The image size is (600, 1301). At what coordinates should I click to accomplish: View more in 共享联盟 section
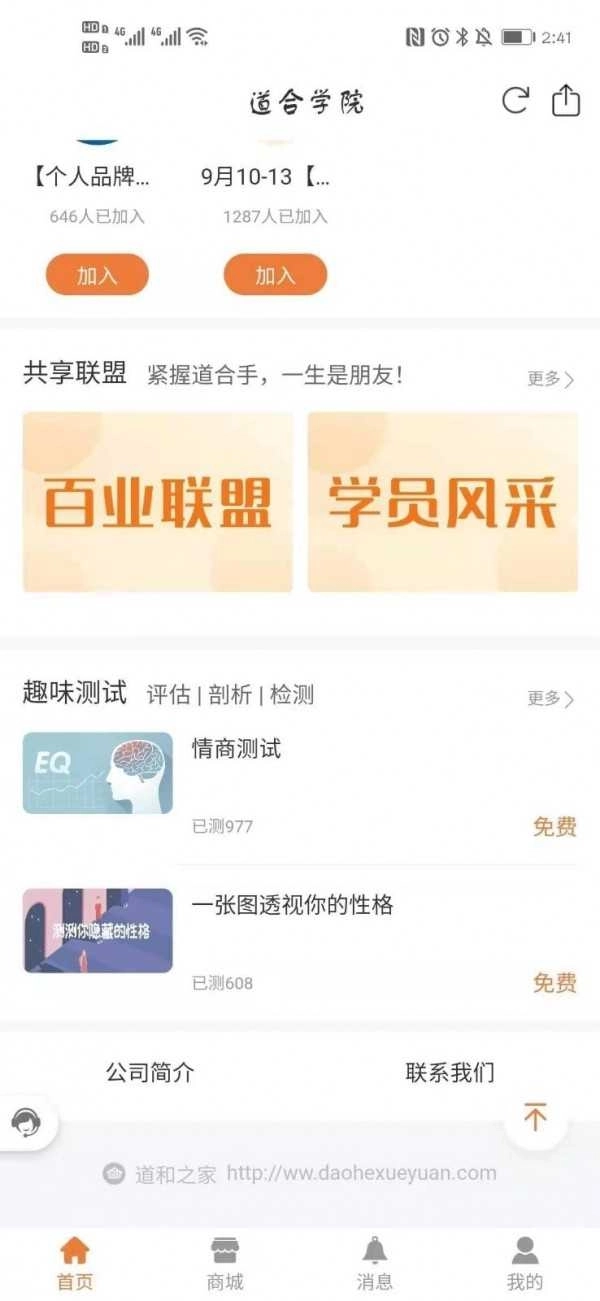[551, 379]
